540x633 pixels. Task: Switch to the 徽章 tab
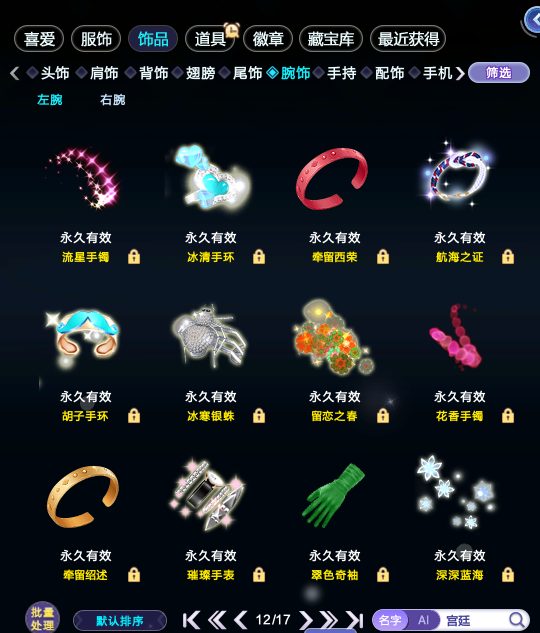coord(268,39)
